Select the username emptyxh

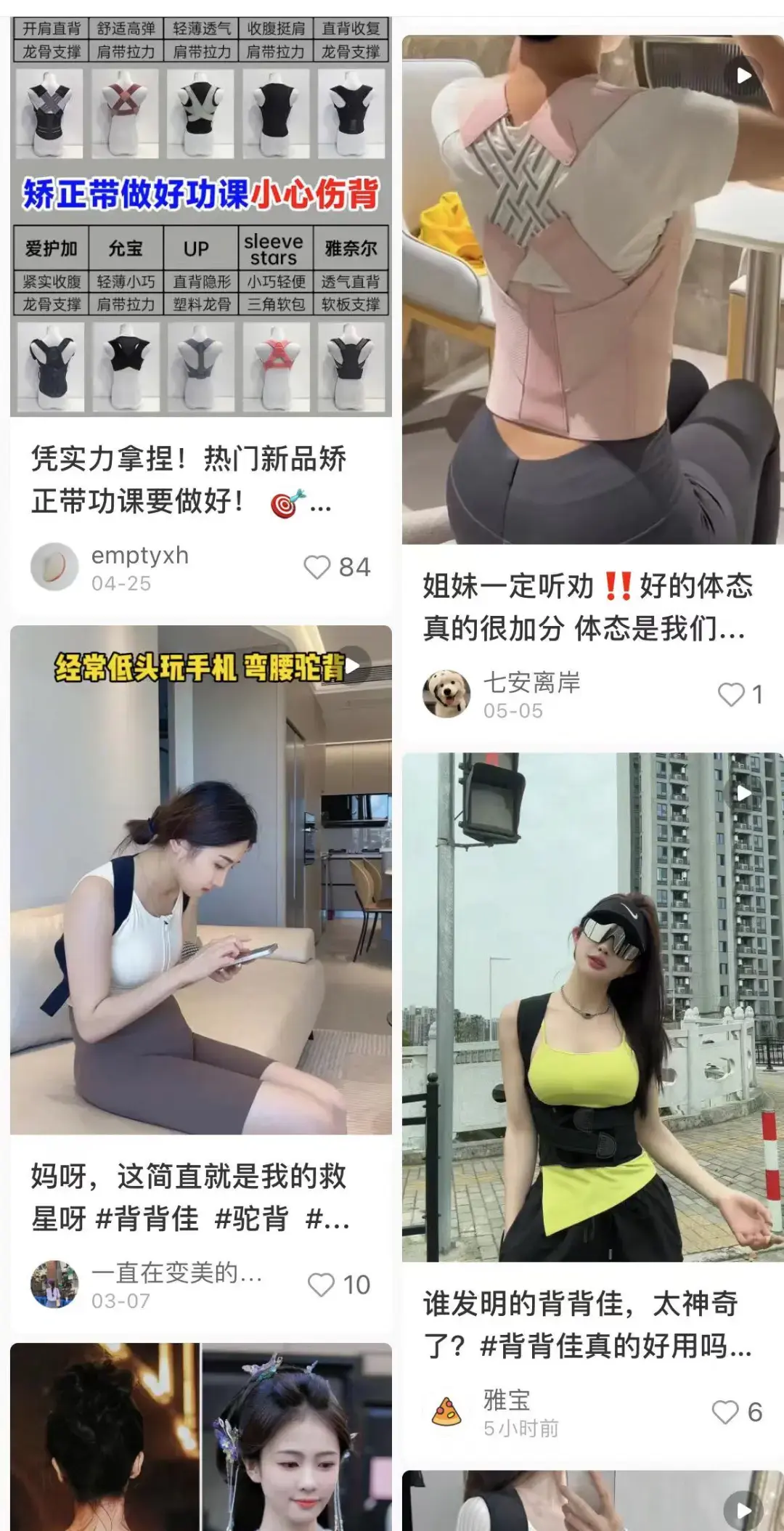click(139, 556)
